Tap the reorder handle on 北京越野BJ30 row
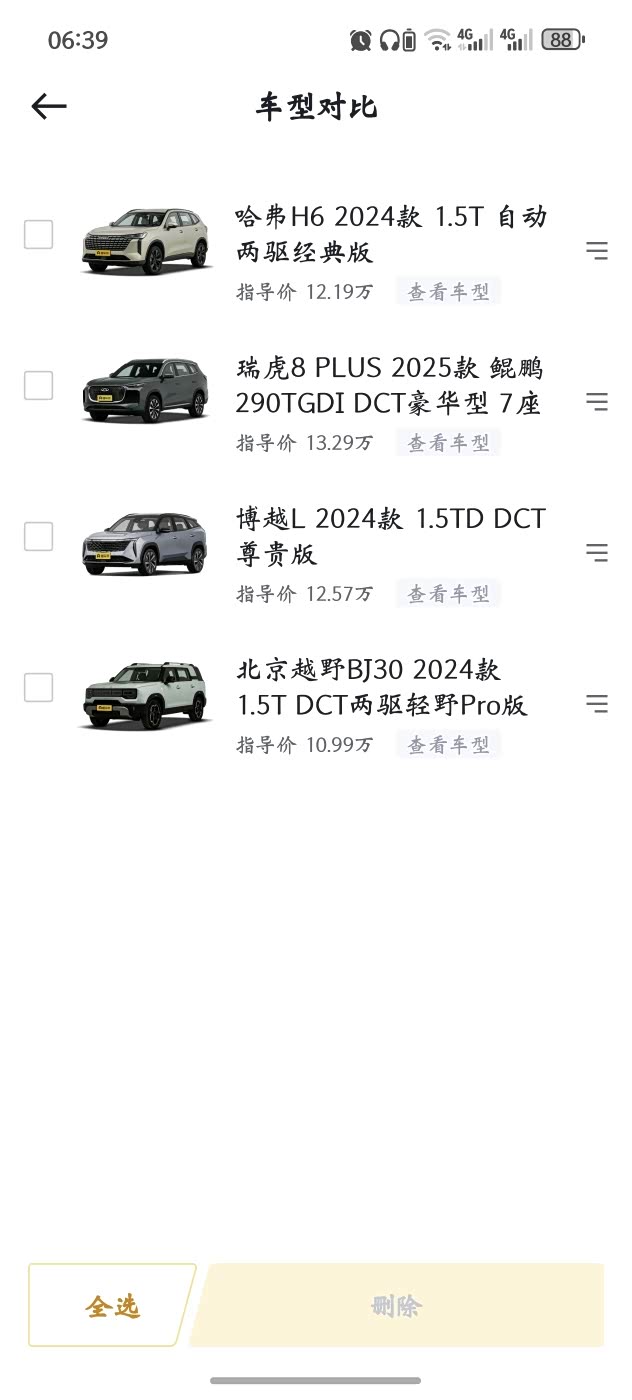This screenshot has width=632, height=1400. coord(597,704)
